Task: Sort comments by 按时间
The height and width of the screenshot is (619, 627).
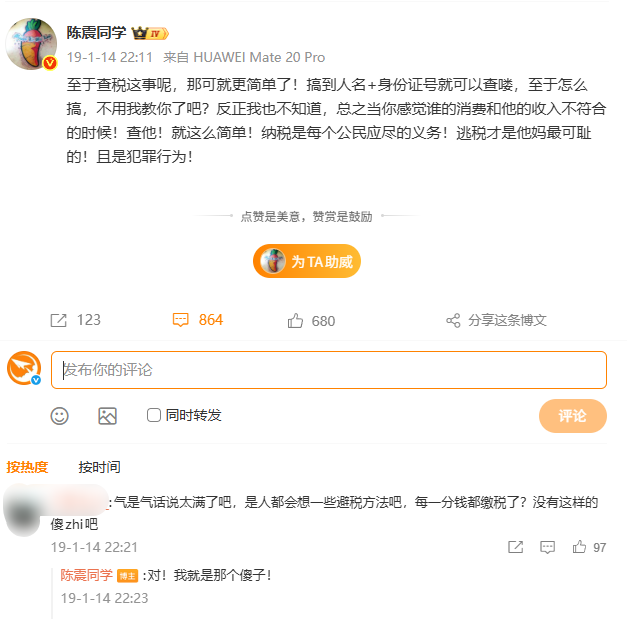Action: point(100,467)
